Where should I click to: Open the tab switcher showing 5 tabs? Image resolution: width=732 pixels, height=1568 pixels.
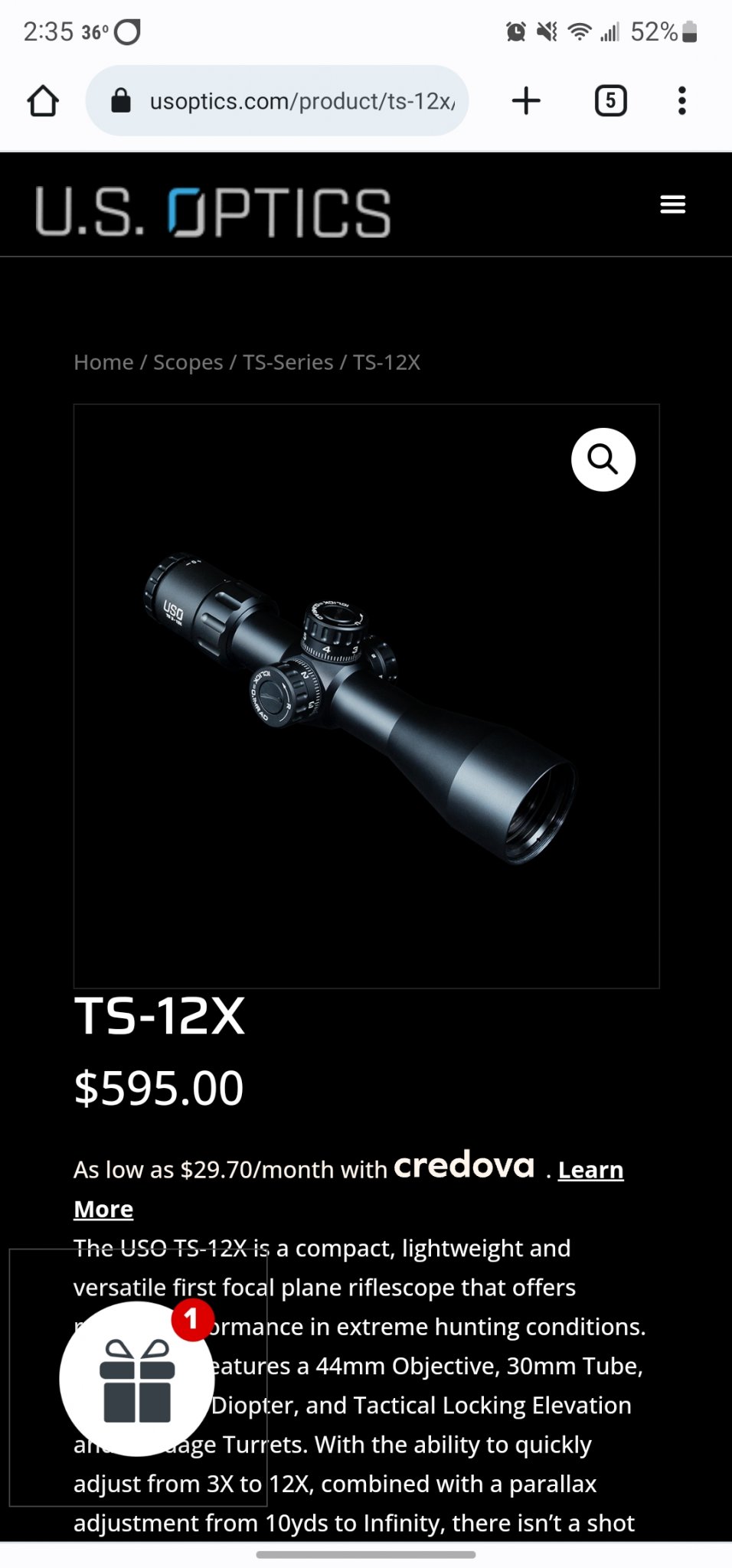[x=610, y=100]
